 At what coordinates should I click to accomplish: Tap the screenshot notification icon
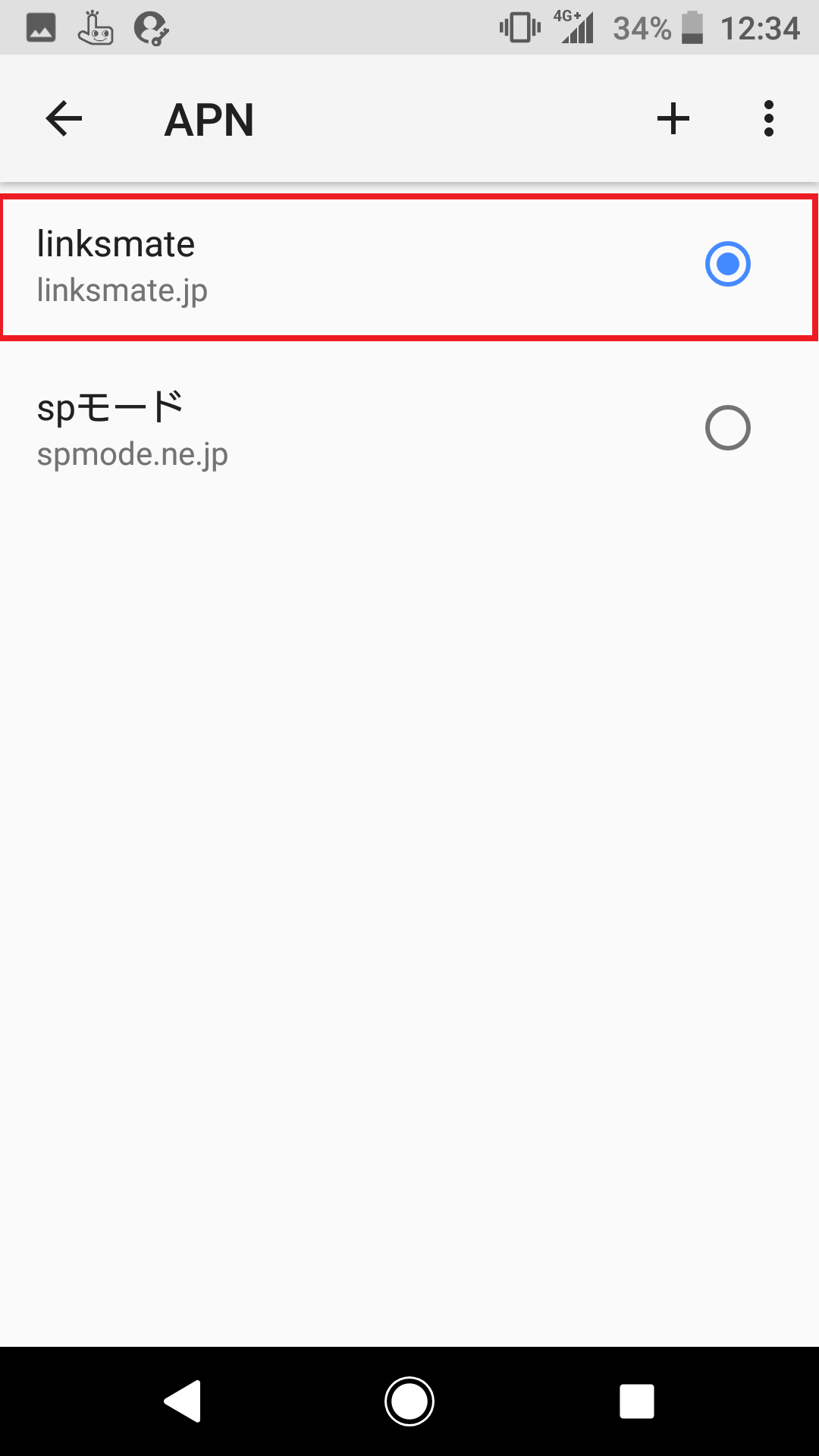click(39, 27)
